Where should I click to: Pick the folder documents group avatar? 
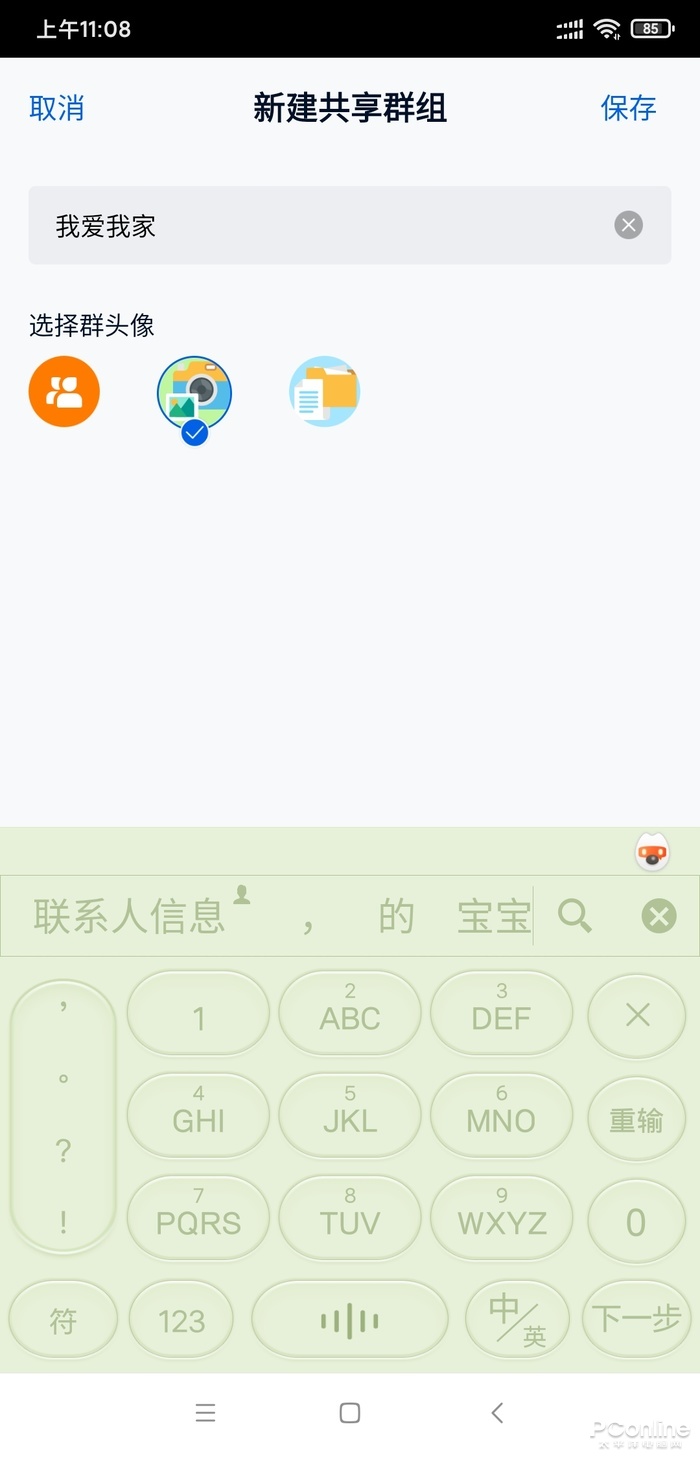point(324,392)
